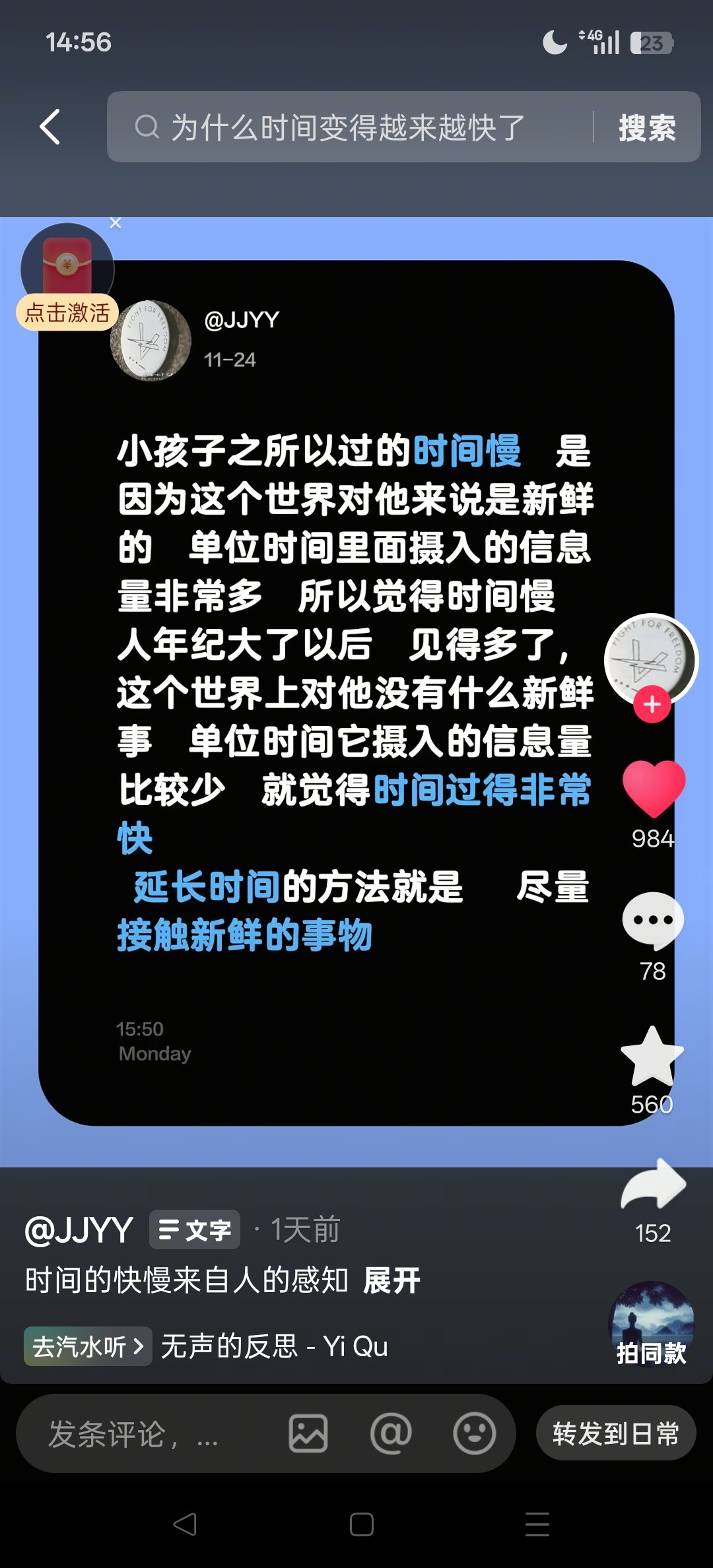Activate the 点击激活 red envelope

pyautogui.click(x=67, y=312)
